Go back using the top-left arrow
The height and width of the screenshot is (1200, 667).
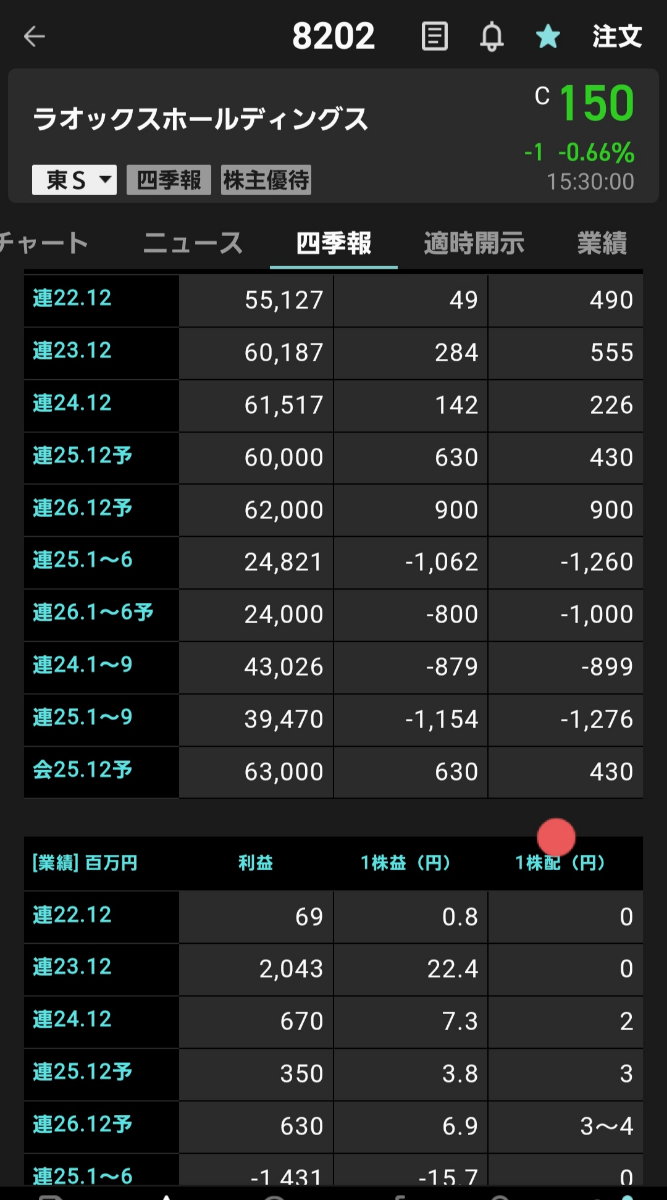[x=35, y=37]
